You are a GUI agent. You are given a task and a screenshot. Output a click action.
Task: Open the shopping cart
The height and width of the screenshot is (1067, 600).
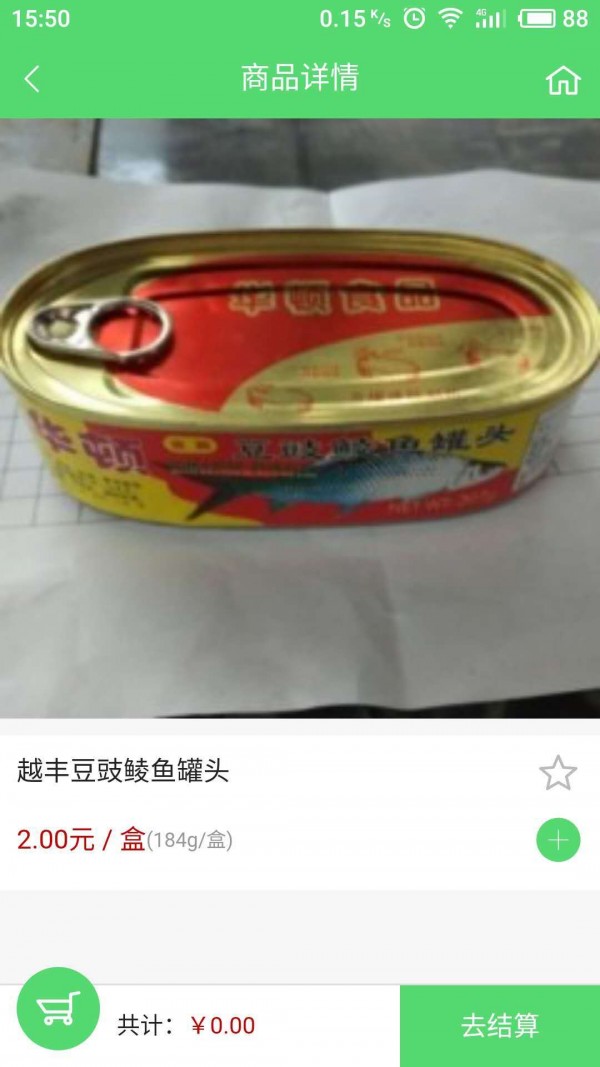point(58,1009)
